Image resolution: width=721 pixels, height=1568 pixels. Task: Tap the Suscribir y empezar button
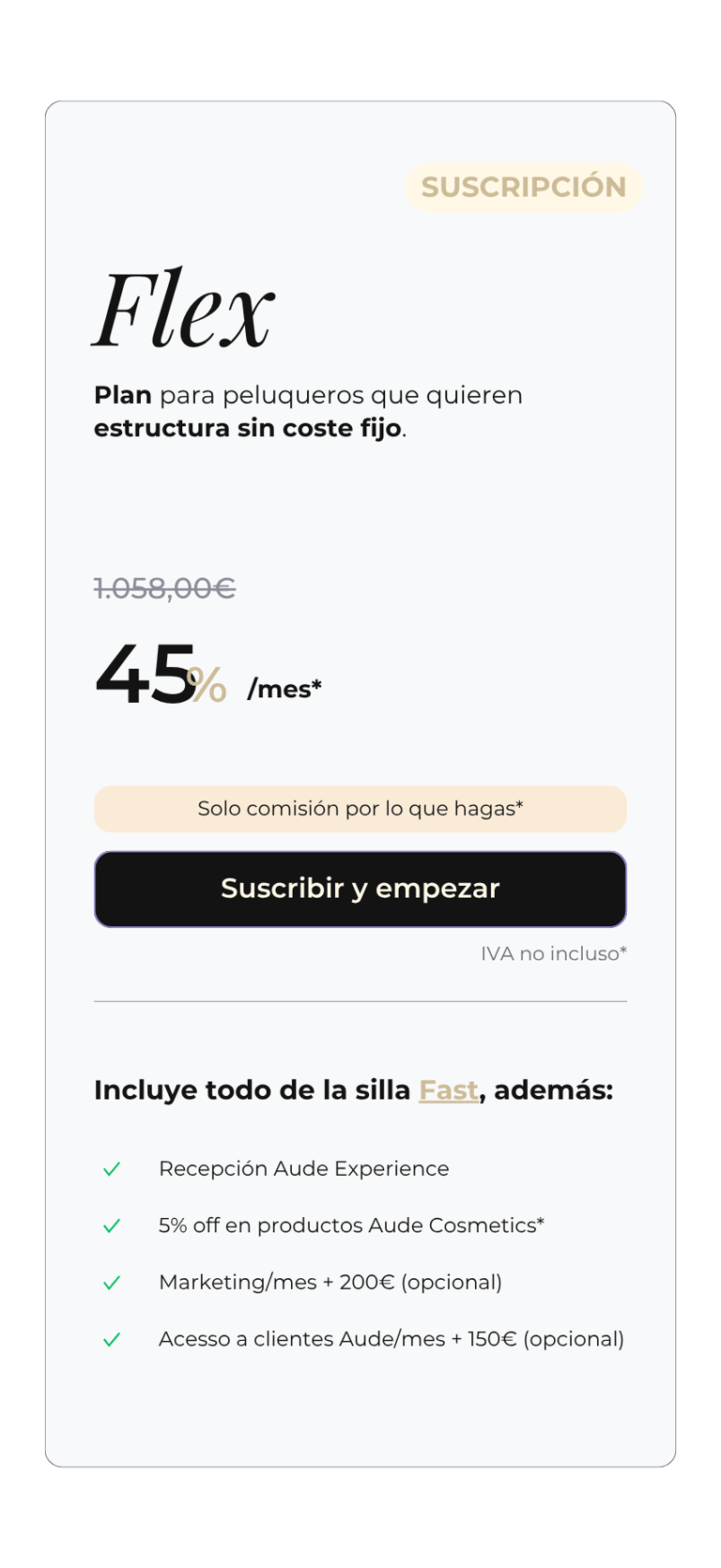[x=360, y=889]
